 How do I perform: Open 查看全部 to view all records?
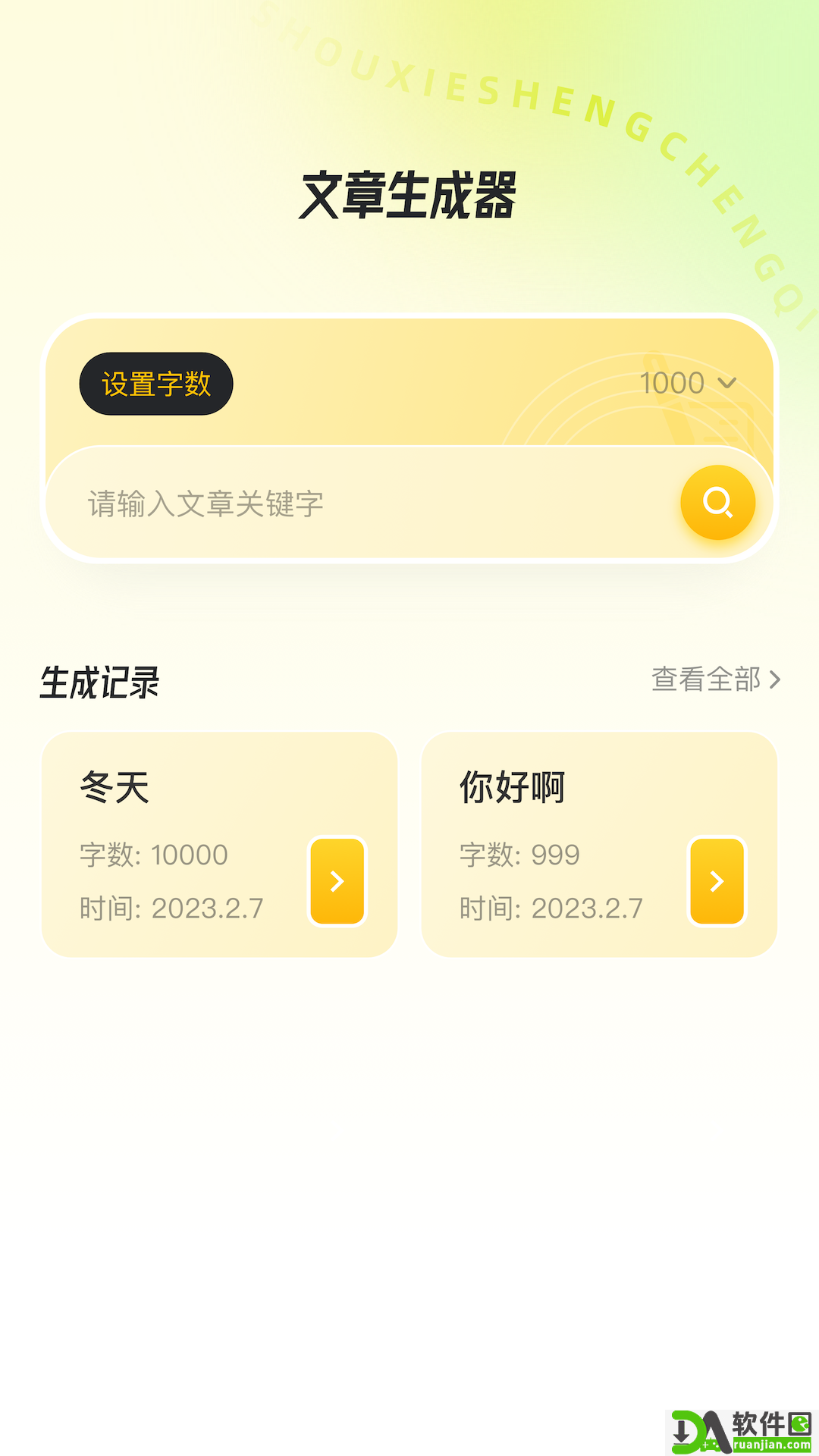(x=707, y=681)
